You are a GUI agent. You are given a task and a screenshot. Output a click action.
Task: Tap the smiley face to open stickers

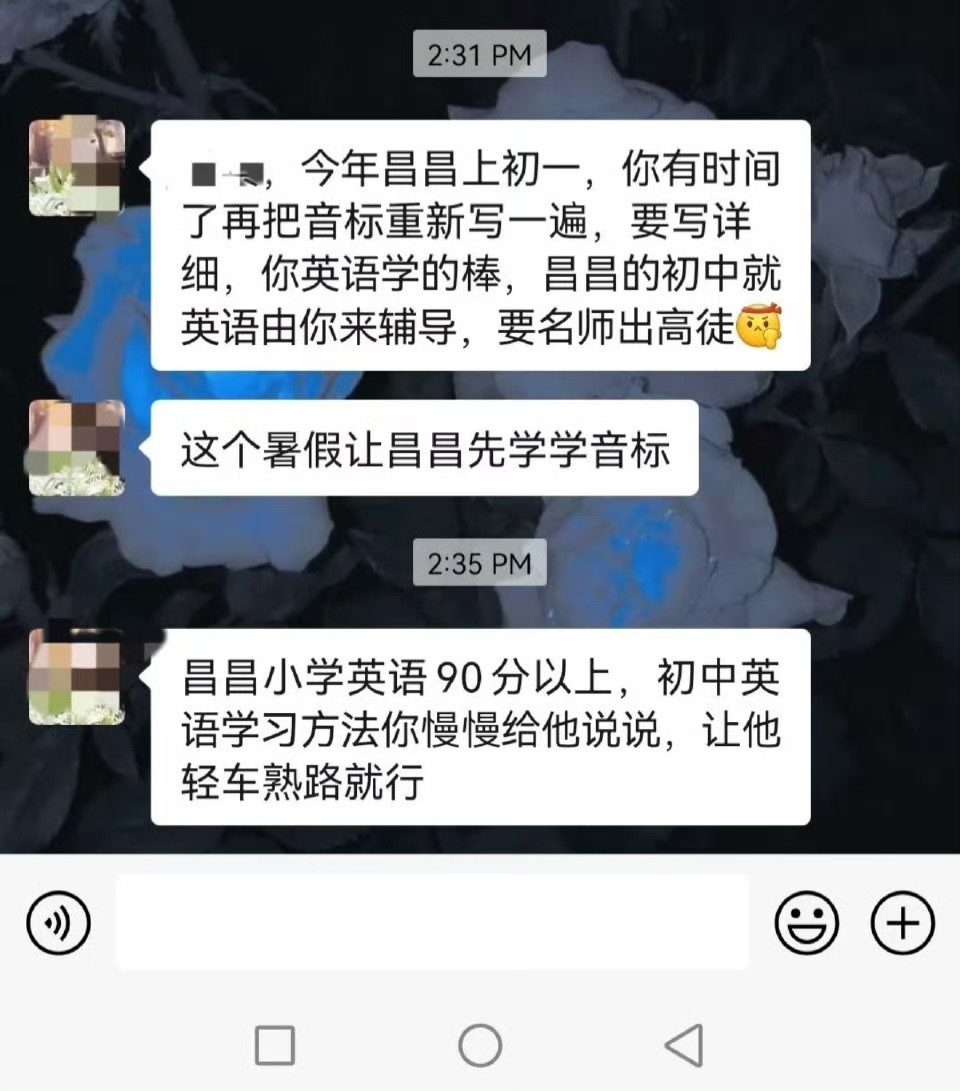coord(807,925)
